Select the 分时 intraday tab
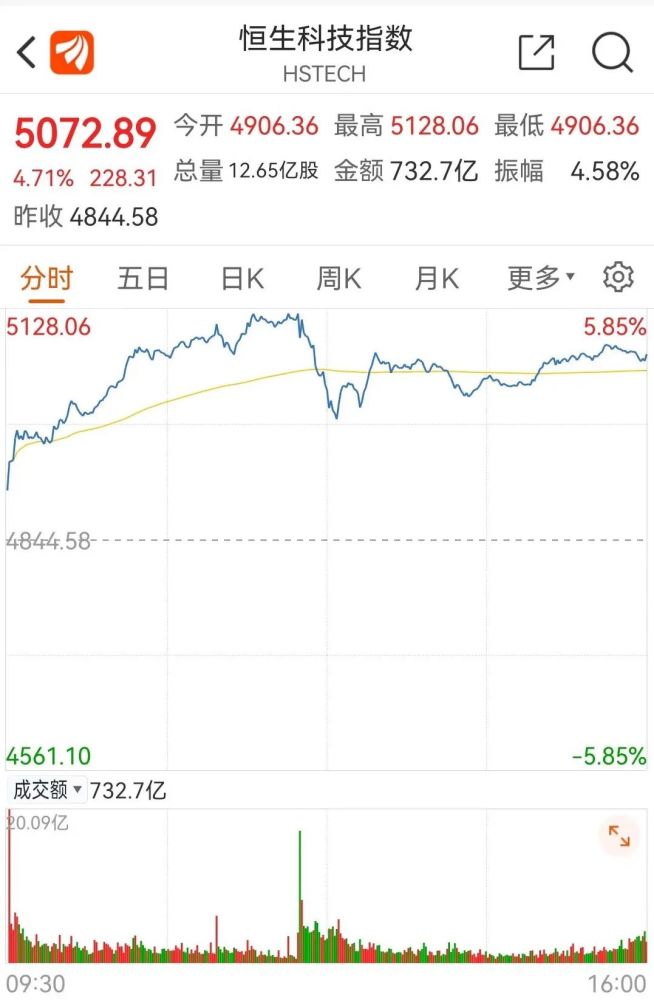 tap(47, 278)
